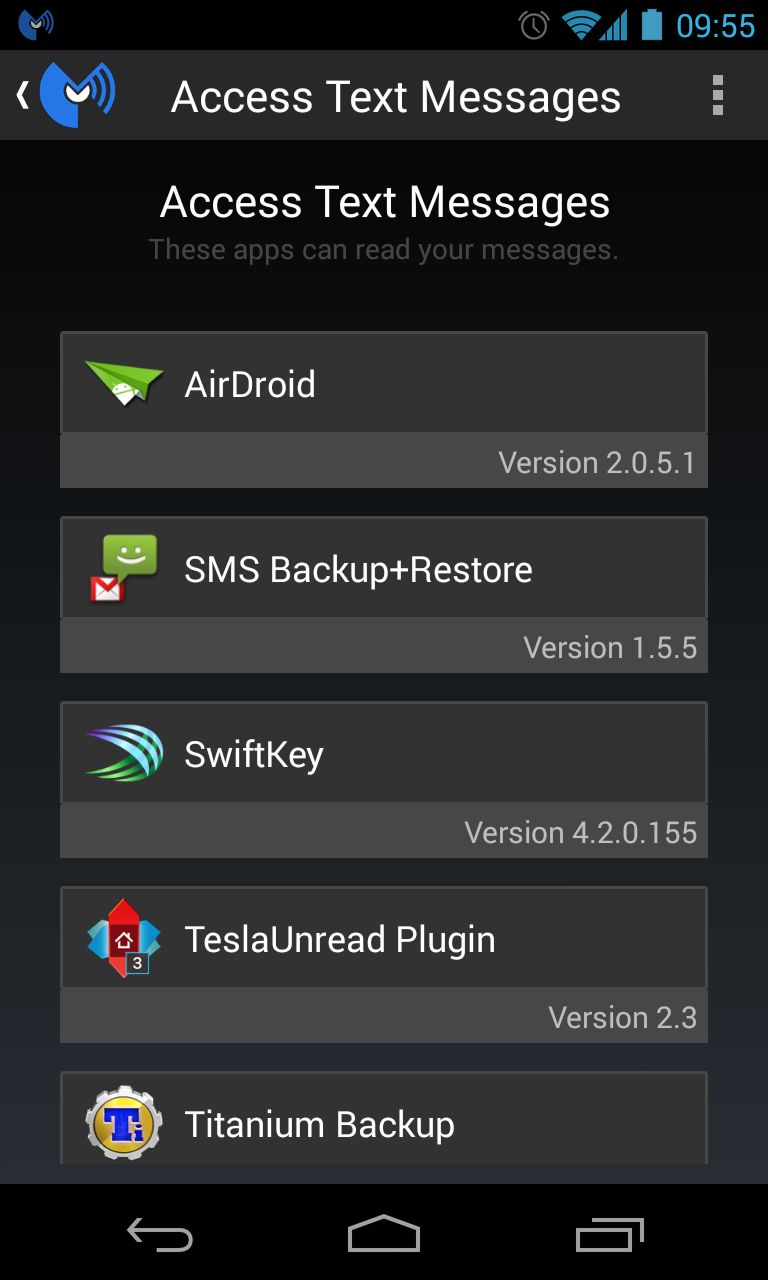View TeslaUnread Plugin details
This screenshot has width=768, height=1280.
tap(384, 938)
